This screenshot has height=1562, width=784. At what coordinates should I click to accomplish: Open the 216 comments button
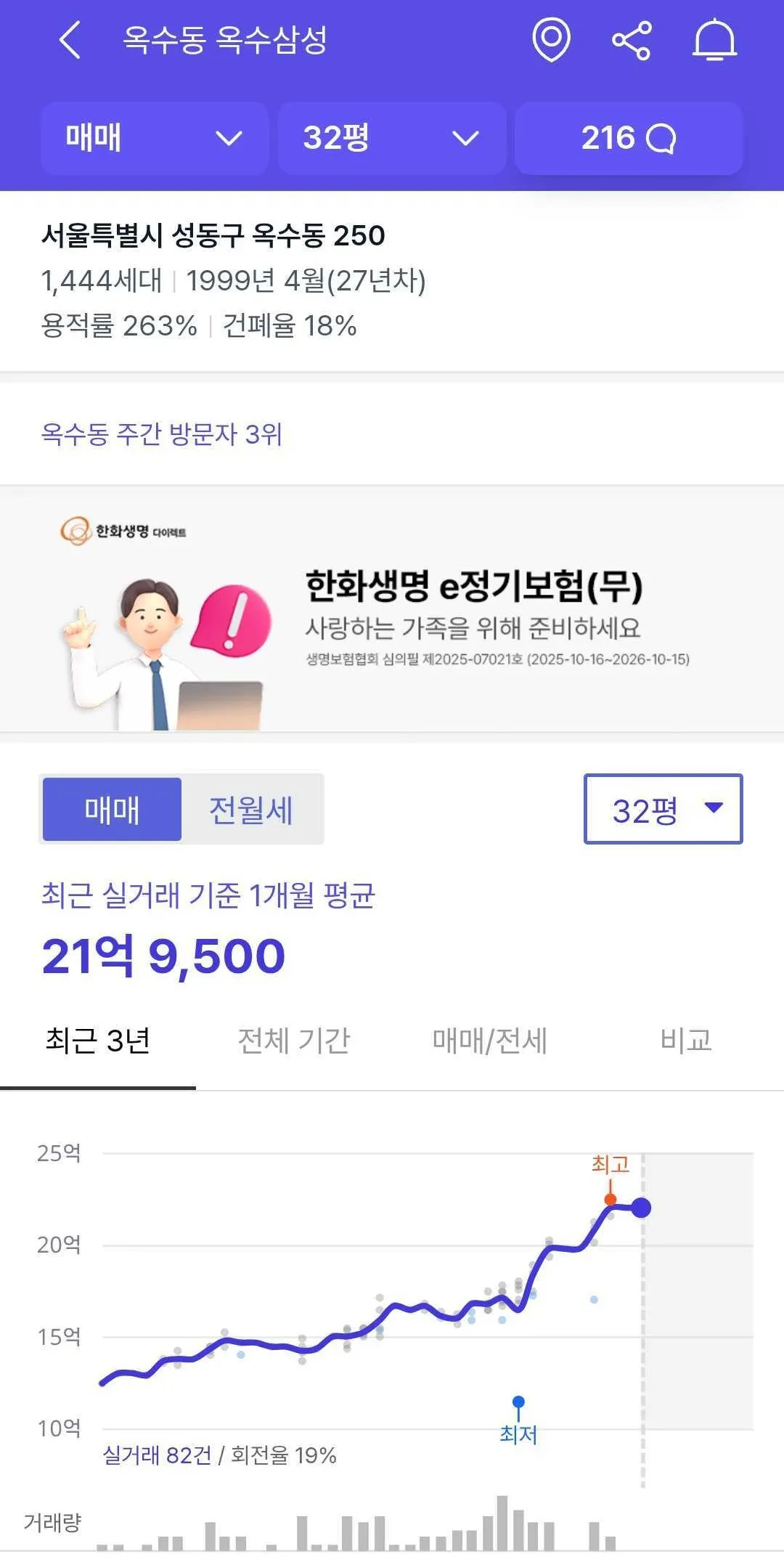(x=629, y=138)
